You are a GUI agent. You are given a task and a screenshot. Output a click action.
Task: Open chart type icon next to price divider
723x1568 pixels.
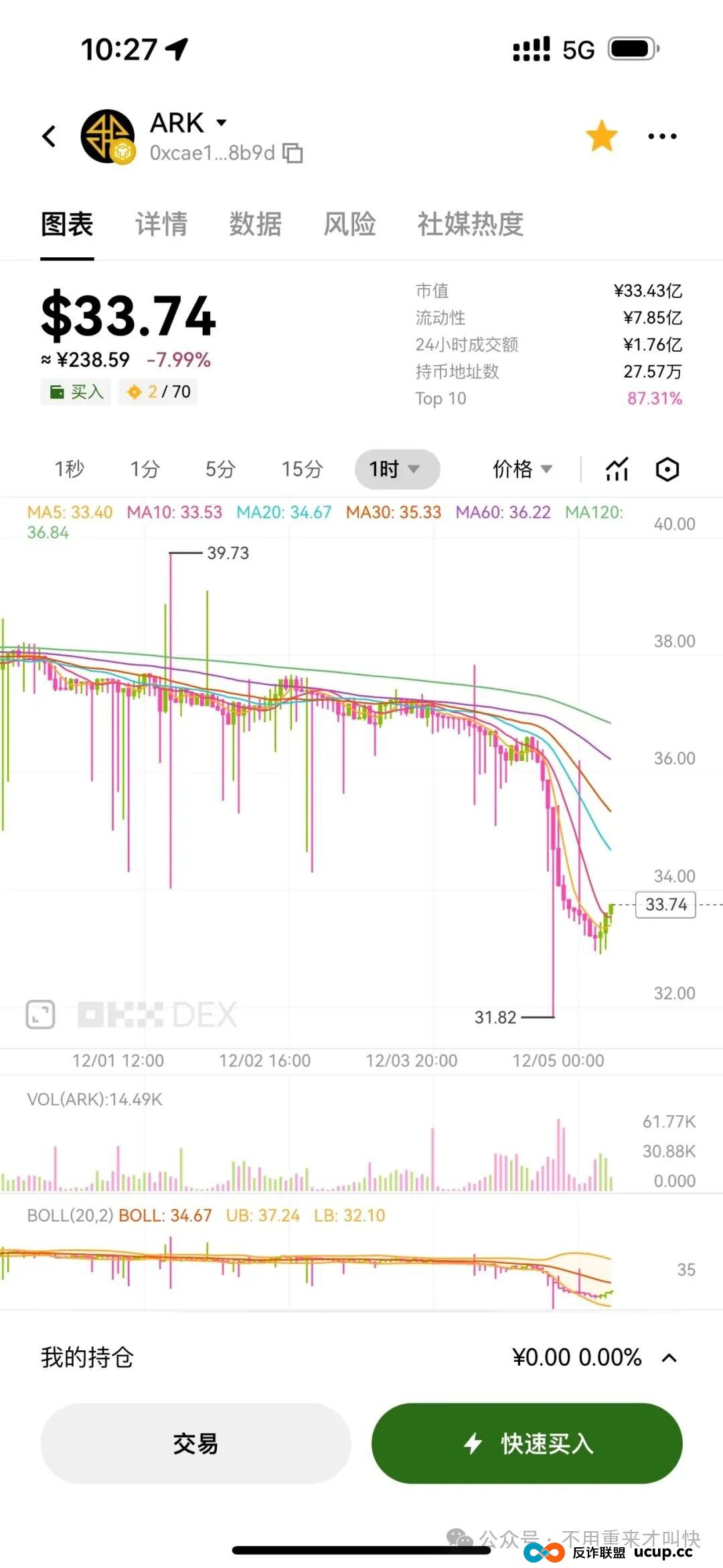point(616,470)
